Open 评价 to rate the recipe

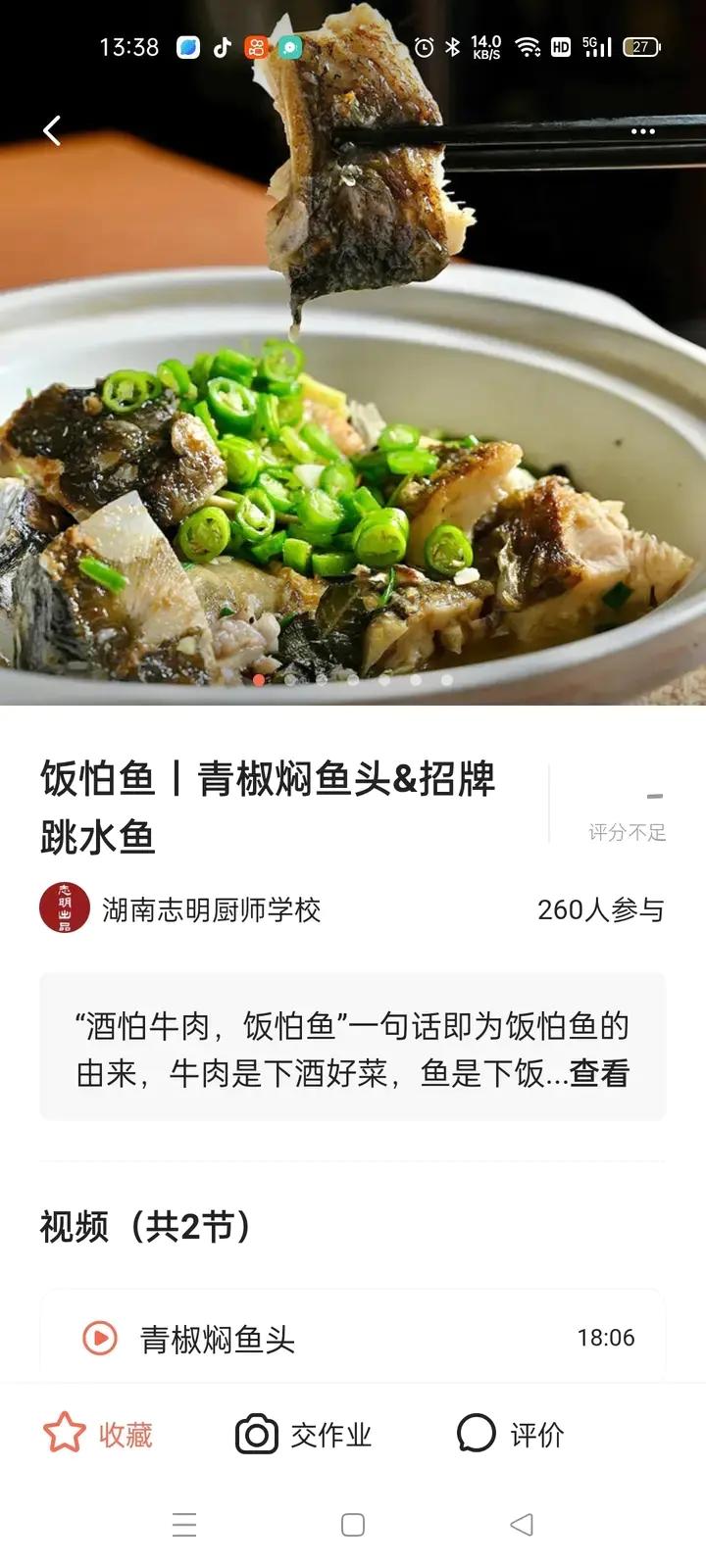coord(511,1435)
